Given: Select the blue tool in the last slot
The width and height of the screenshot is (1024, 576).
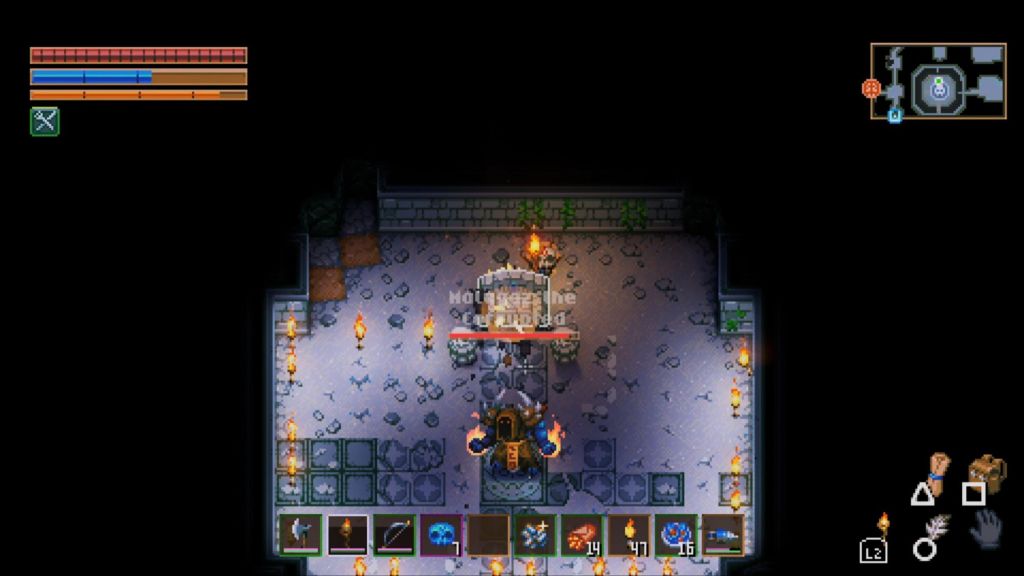Looking at the screenshot, I should (x=723, y=534).
